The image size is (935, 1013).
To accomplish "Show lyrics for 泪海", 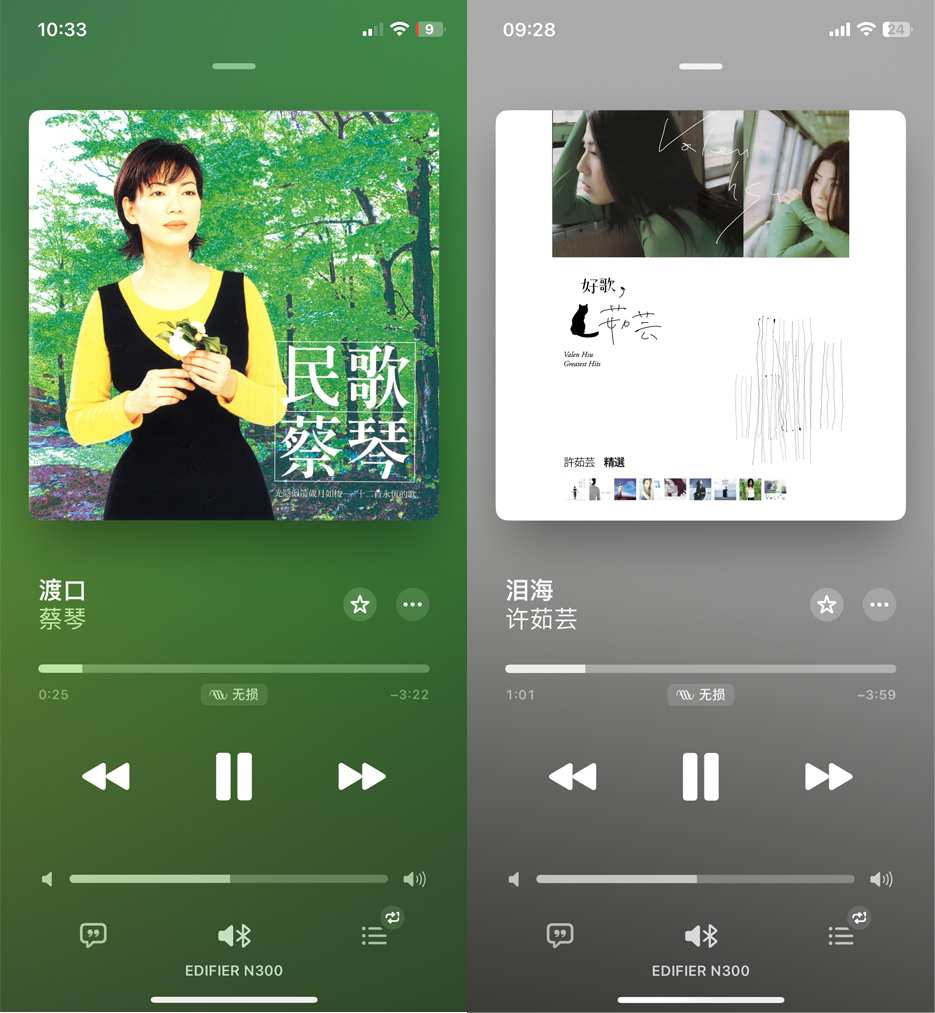I will point(560,935).
